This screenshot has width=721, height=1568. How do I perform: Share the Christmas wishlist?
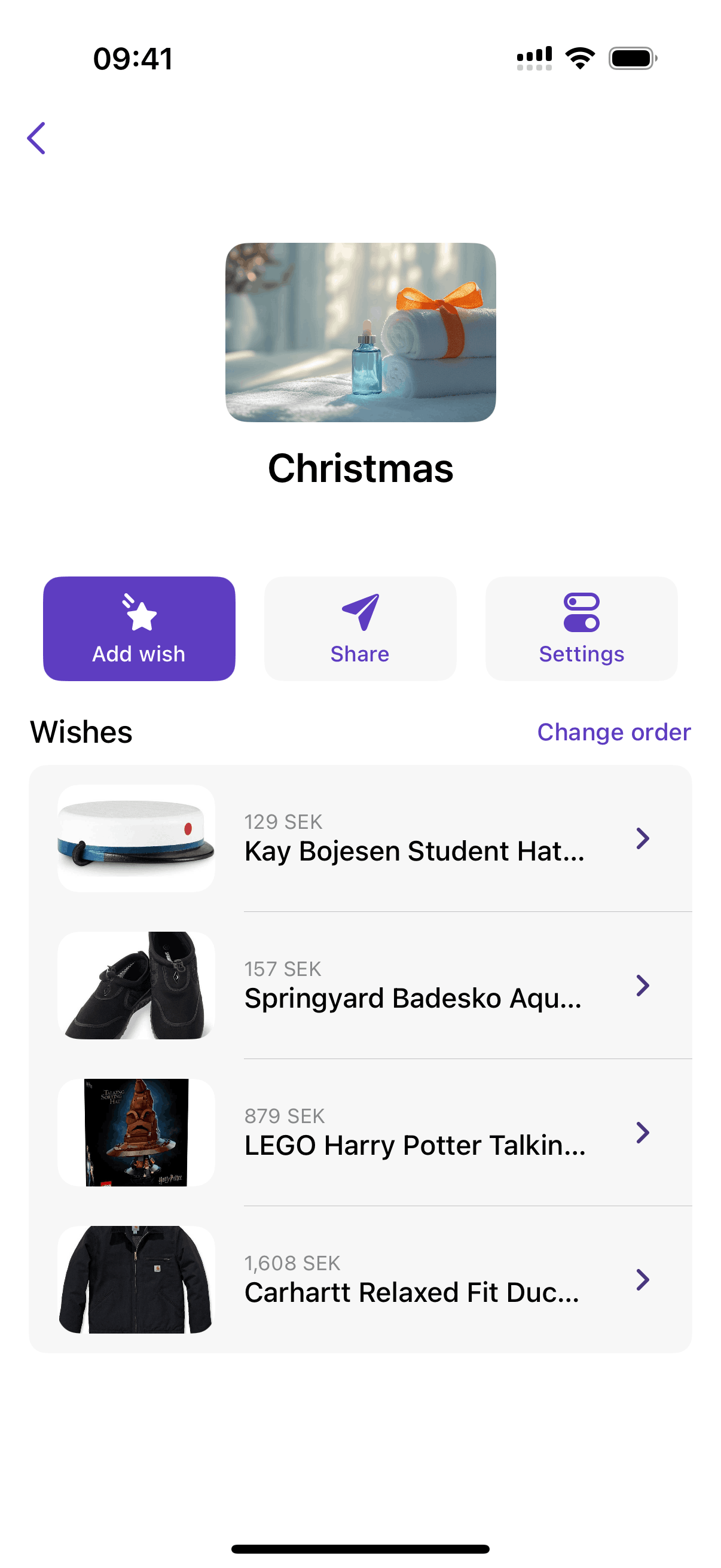[359, 628]
